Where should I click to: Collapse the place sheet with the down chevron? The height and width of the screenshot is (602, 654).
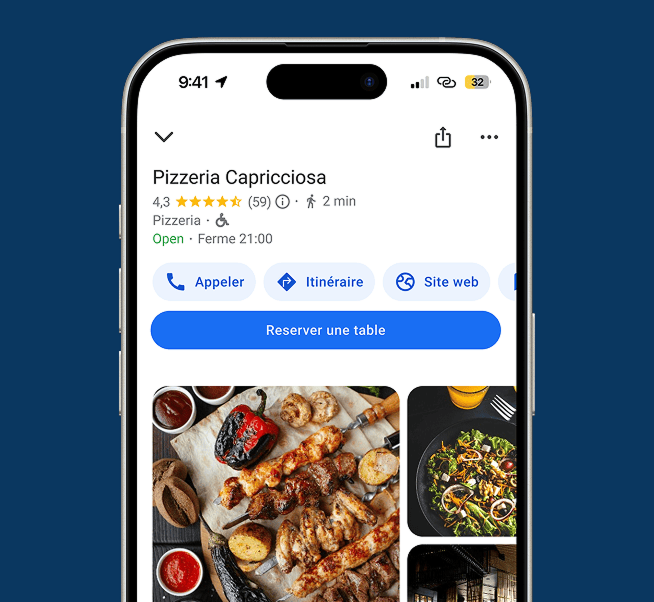tap(164, 137)
